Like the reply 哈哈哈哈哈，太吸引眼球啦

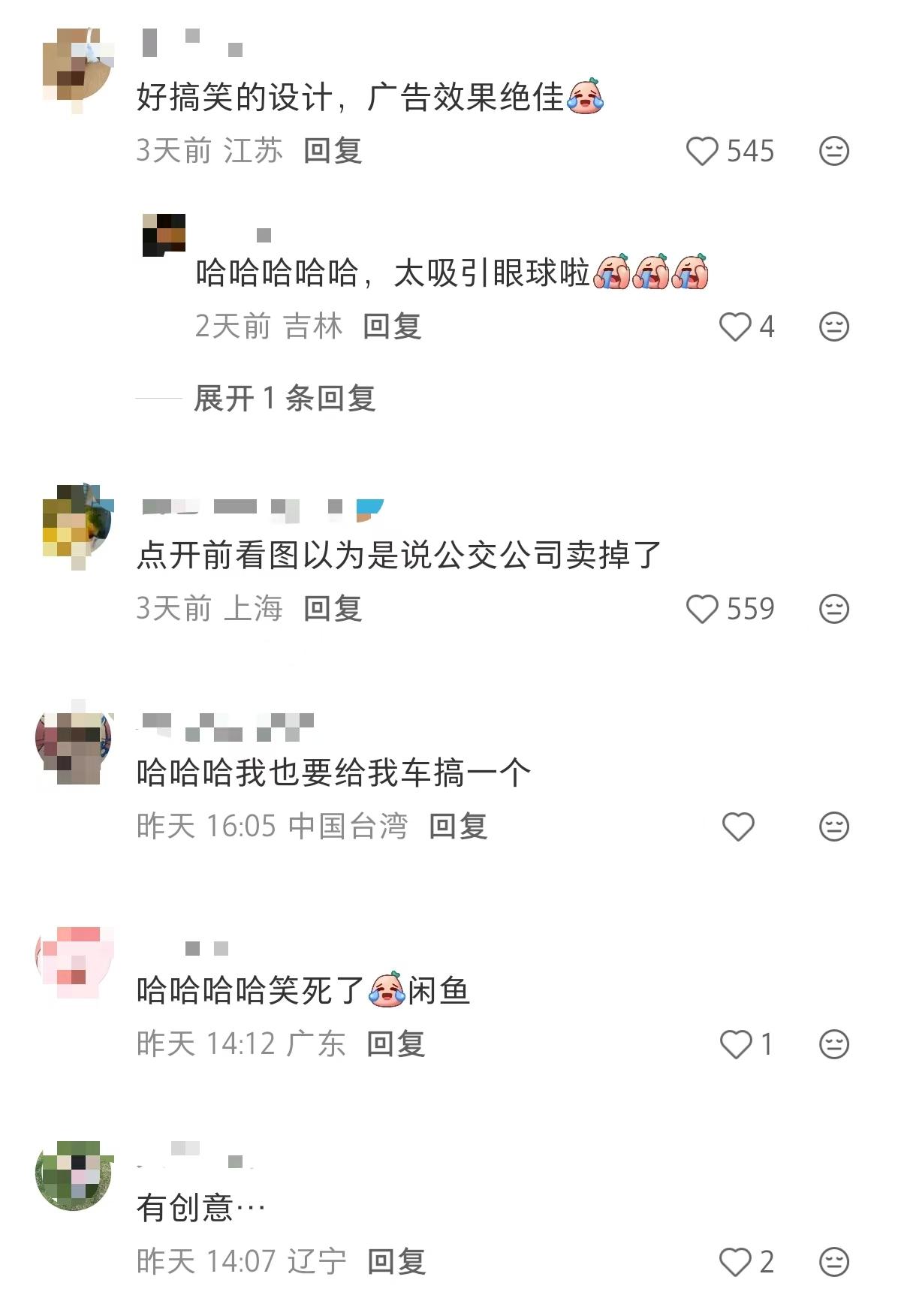(x=735, y=327)
